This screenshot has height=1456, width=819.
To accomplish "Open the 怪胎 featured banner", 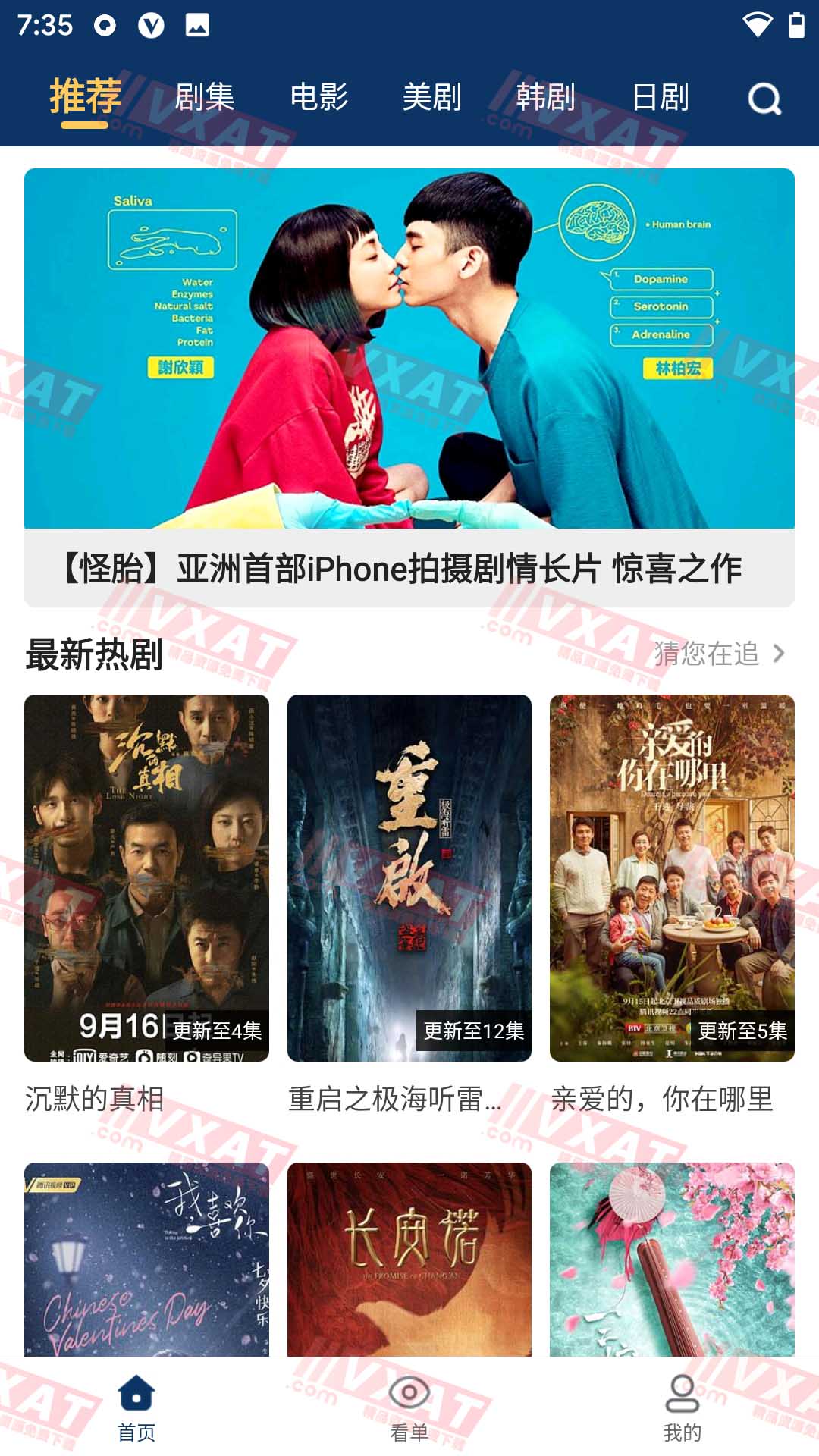I will pos(409,387).
